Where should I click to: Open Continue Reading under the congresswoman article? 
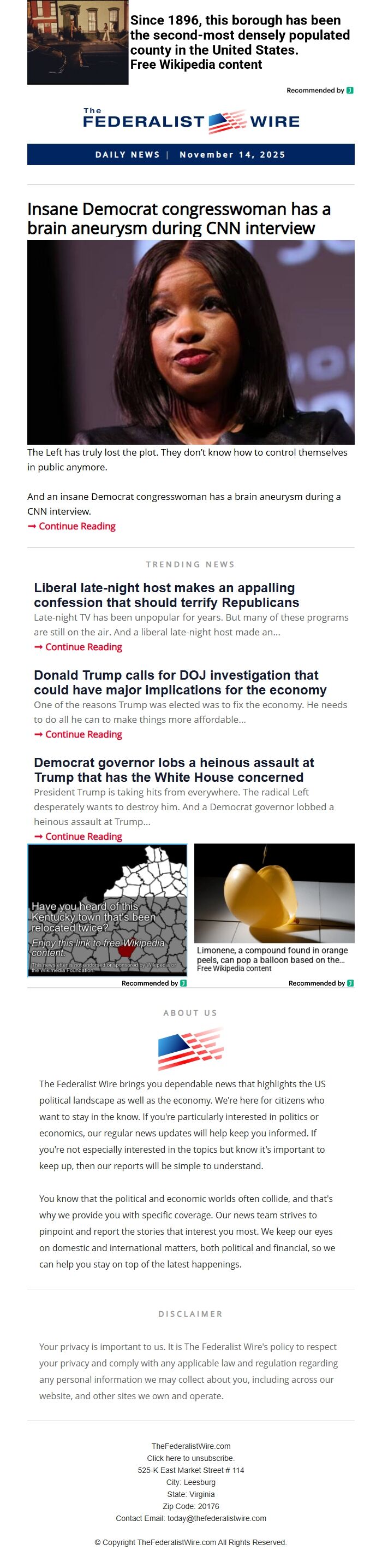pyautogui.click(x=72, y=526)
